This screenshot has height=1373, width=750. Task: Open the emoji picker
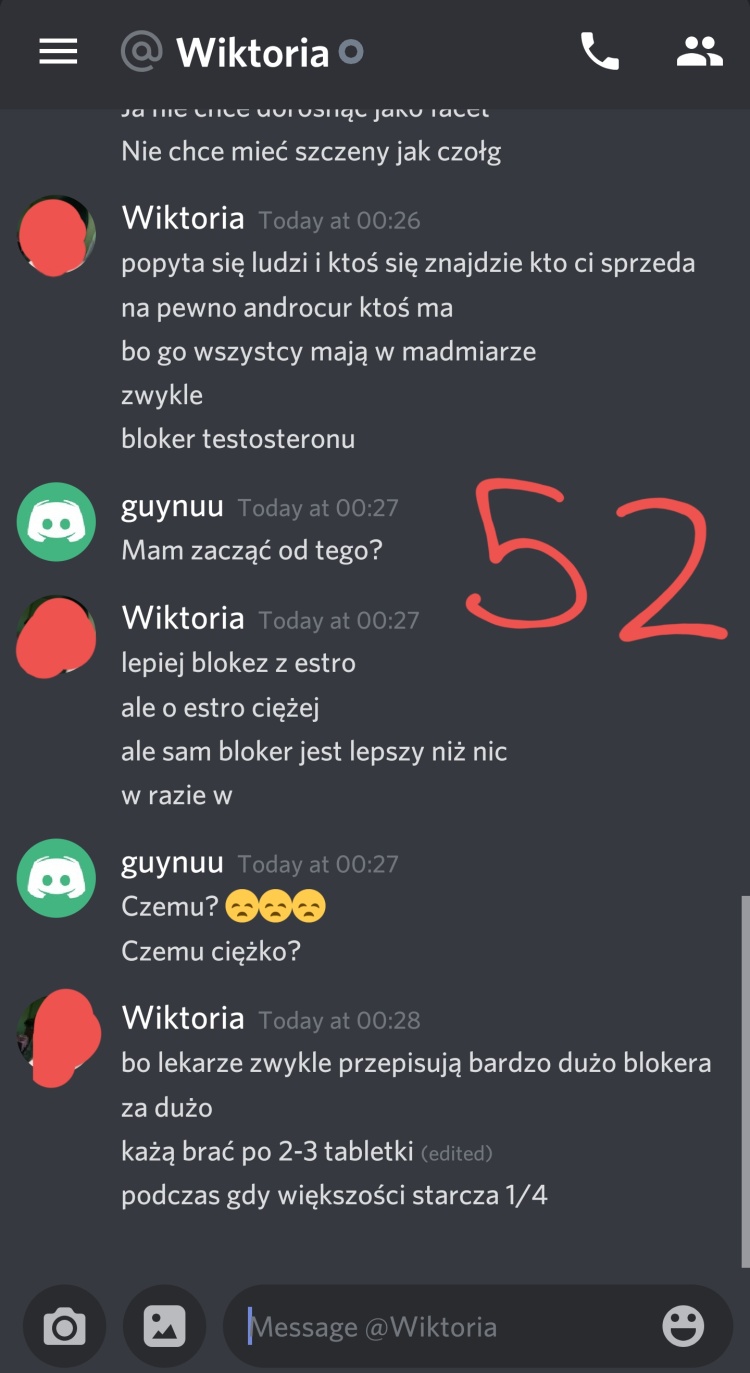pyautogui.click(x=684, y=1327)
